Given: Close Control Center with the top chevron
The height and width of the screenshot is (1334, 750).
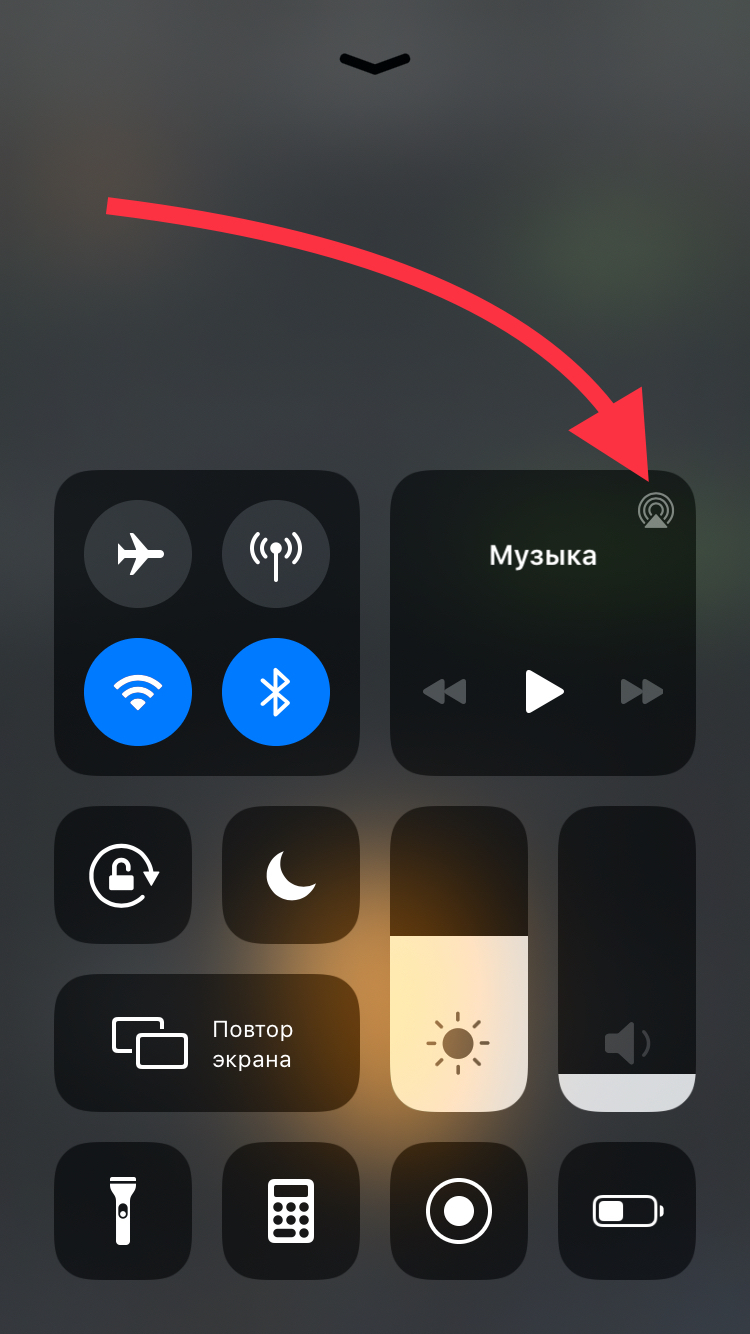Looking at the screenshot, I should (375, 63).
